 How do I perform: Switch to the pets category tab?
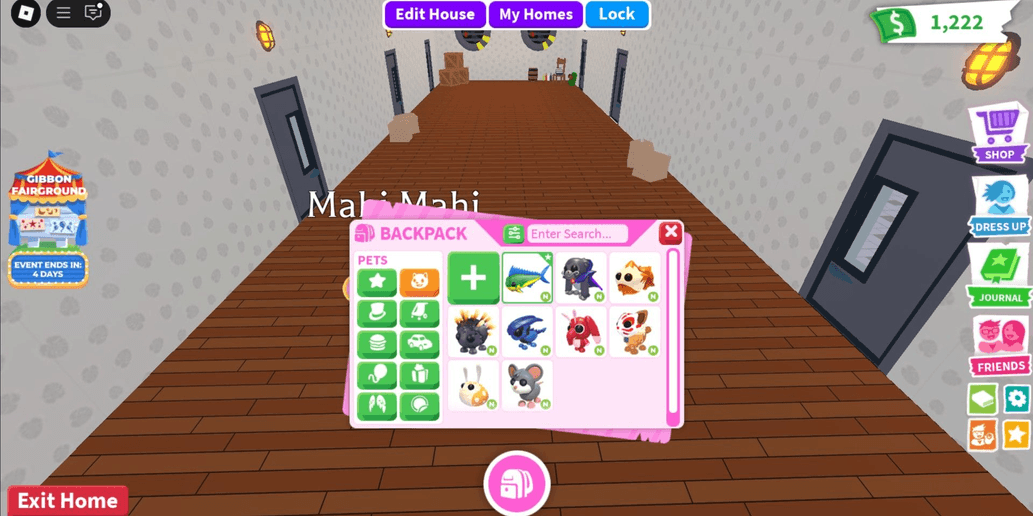point(419,283)
